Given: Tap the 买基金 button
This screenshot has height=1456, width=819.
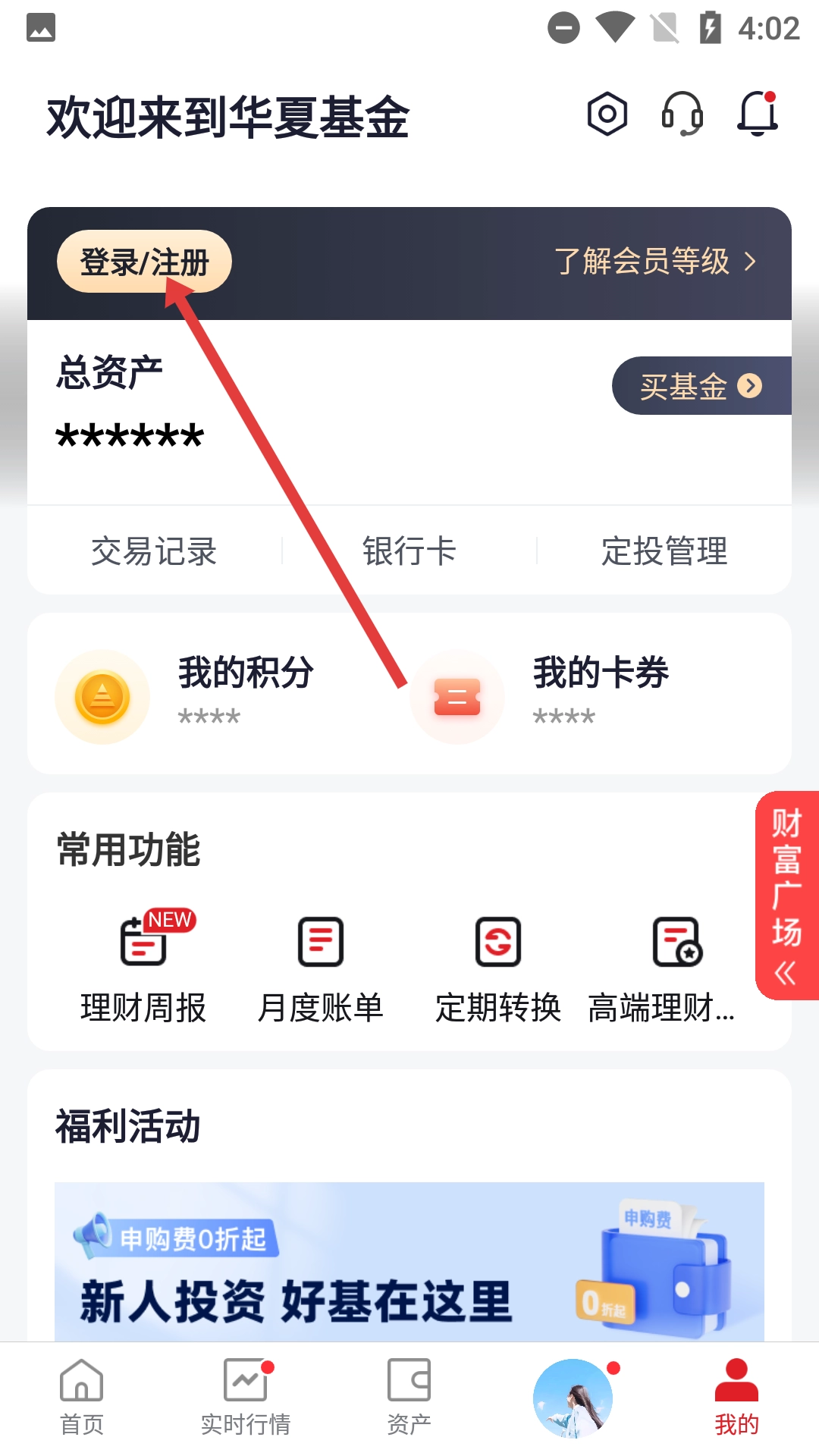Looking at the screenshot, I should pos(700,386).
